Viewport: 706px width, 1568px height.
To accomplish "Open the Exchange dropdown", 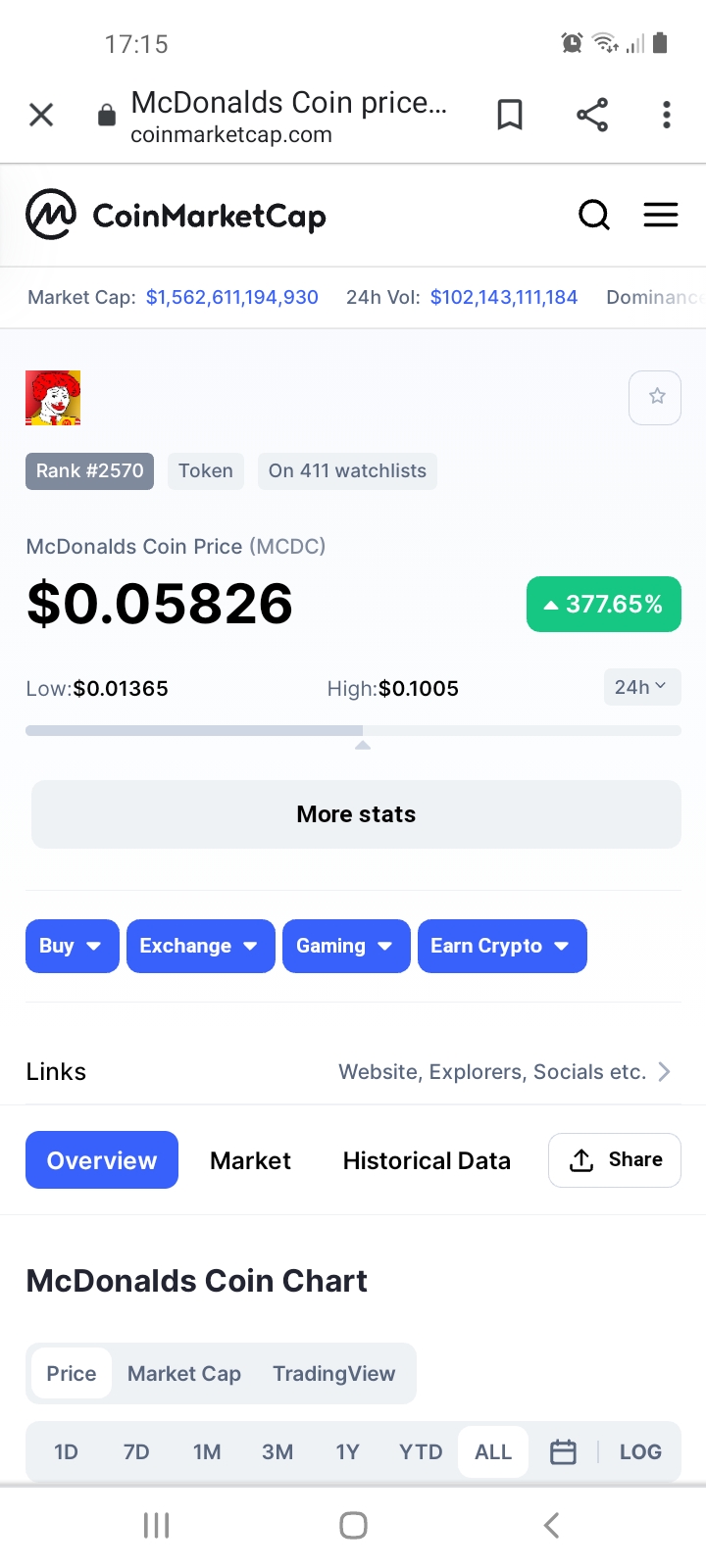I will pos(201,946).
